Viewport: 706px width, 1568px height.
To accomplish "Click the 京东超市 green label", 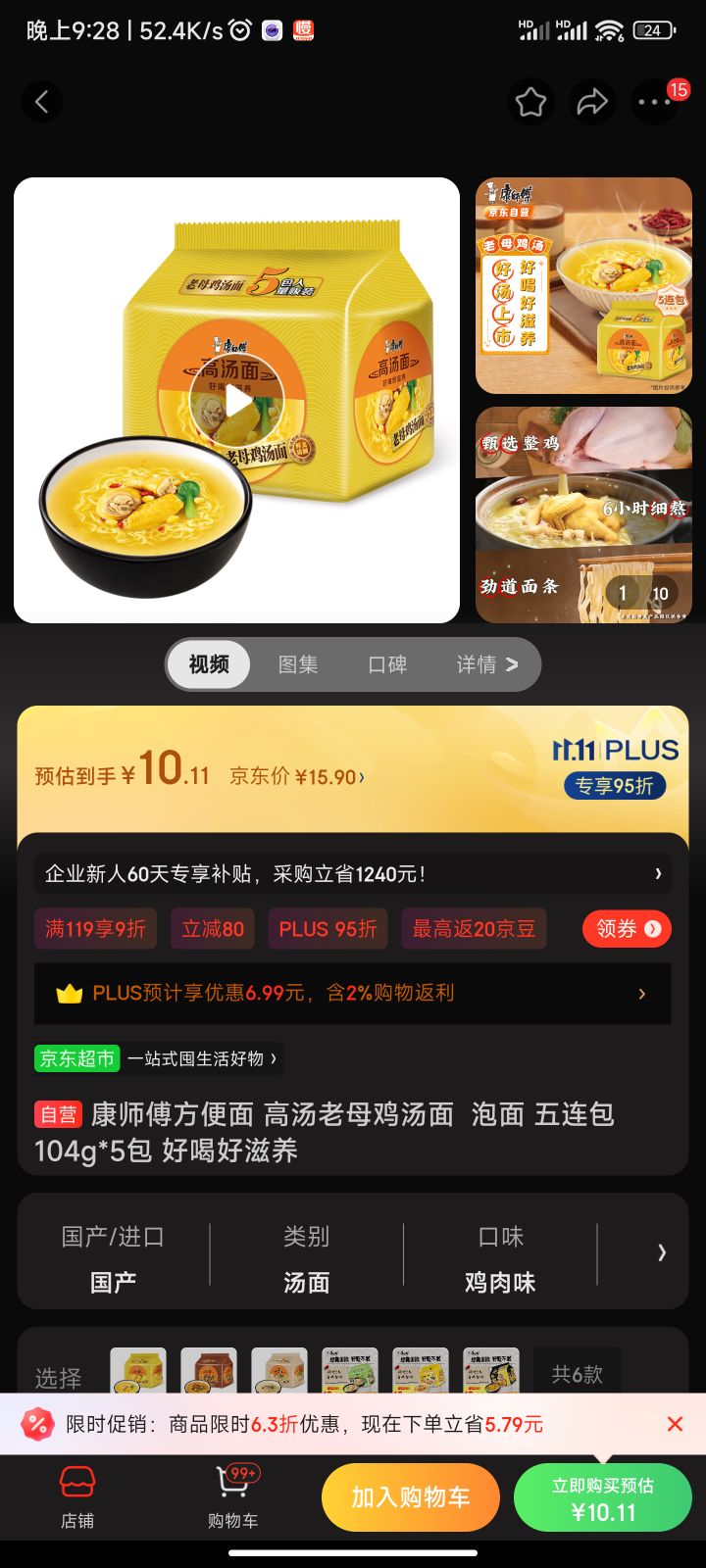I will (x=76, y=1059).
